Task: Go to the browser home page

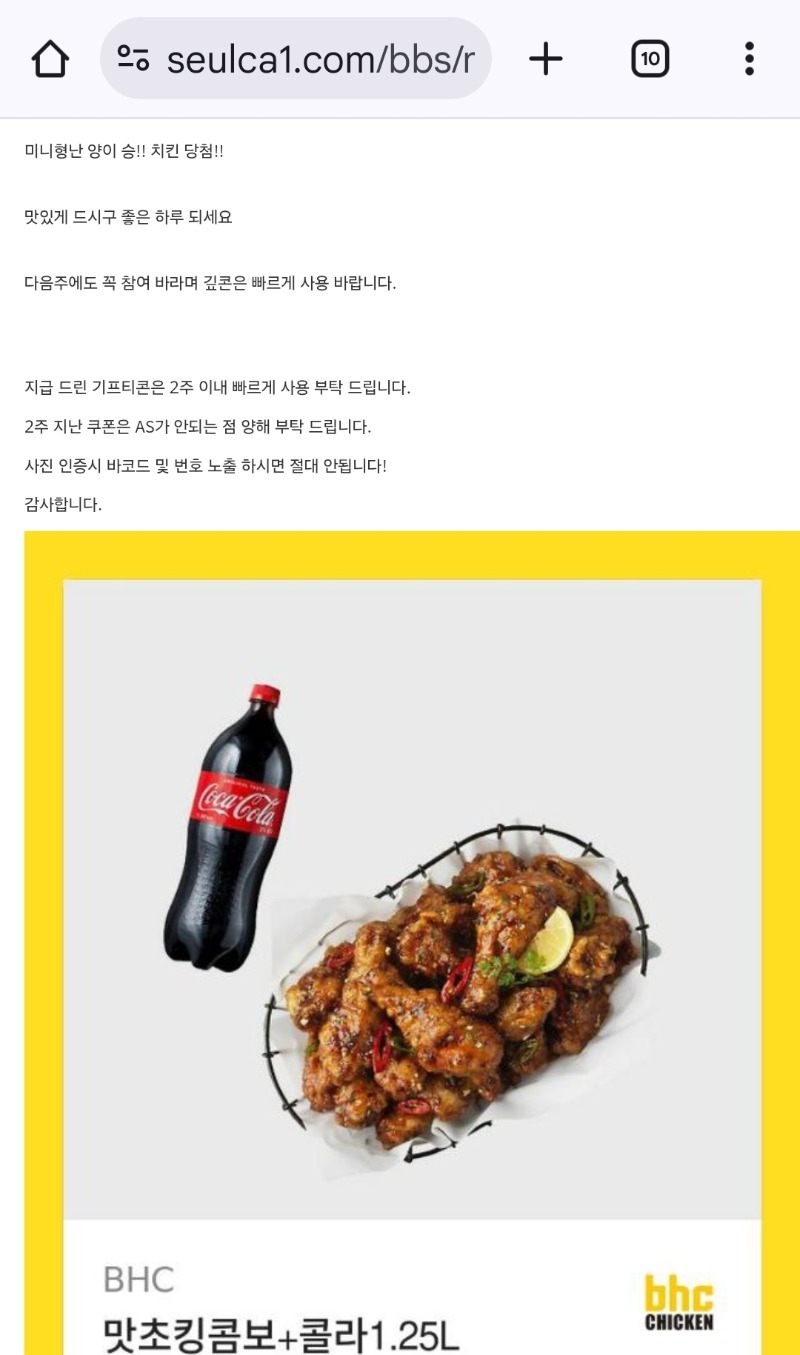Action: click(x=50, y=59)
